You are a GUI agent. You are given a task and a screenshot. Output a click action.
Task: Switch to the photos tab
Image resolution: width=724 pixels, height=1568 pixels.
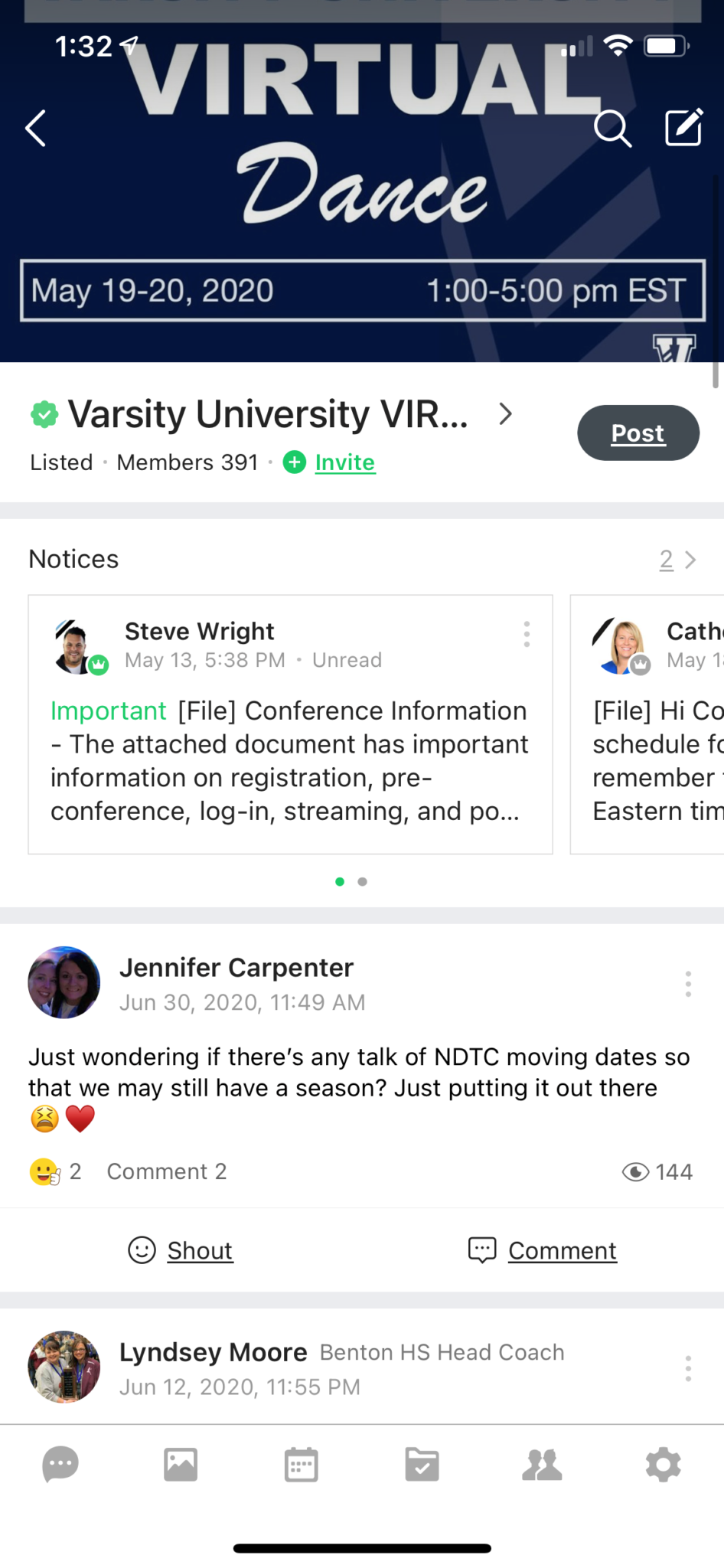181,1465
